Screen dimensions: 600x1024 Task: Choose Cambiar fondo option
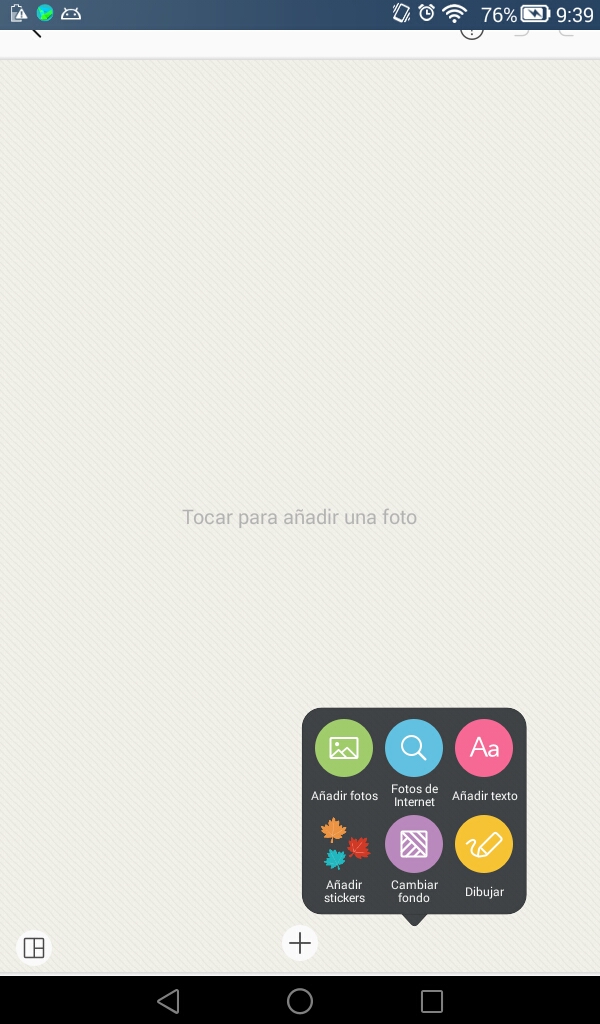pyautogui.click(x=414, y=845)
